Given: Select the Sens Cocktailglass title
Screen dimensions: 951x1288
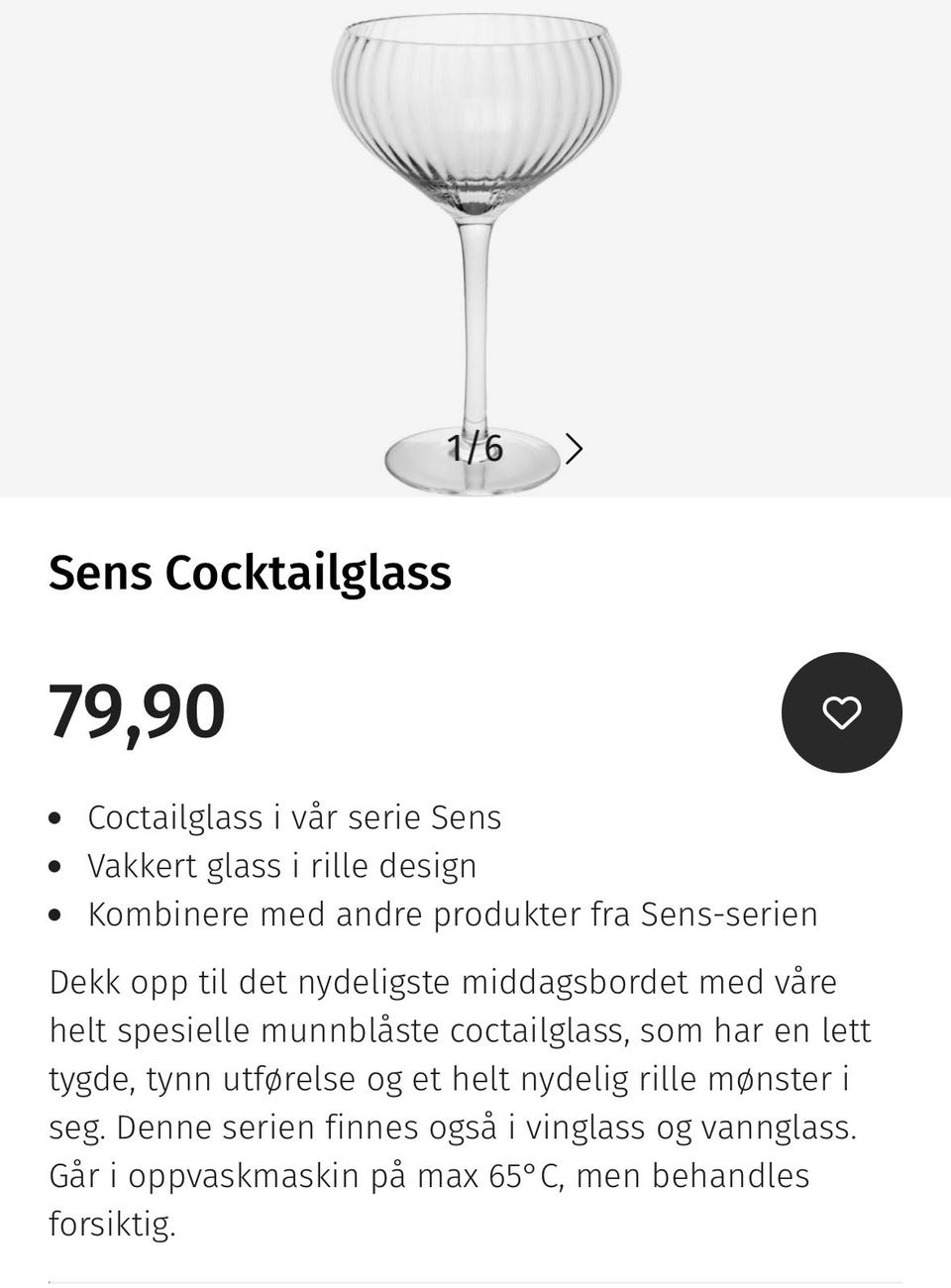Looking at the screenshot, I should (x=249, y=573).
